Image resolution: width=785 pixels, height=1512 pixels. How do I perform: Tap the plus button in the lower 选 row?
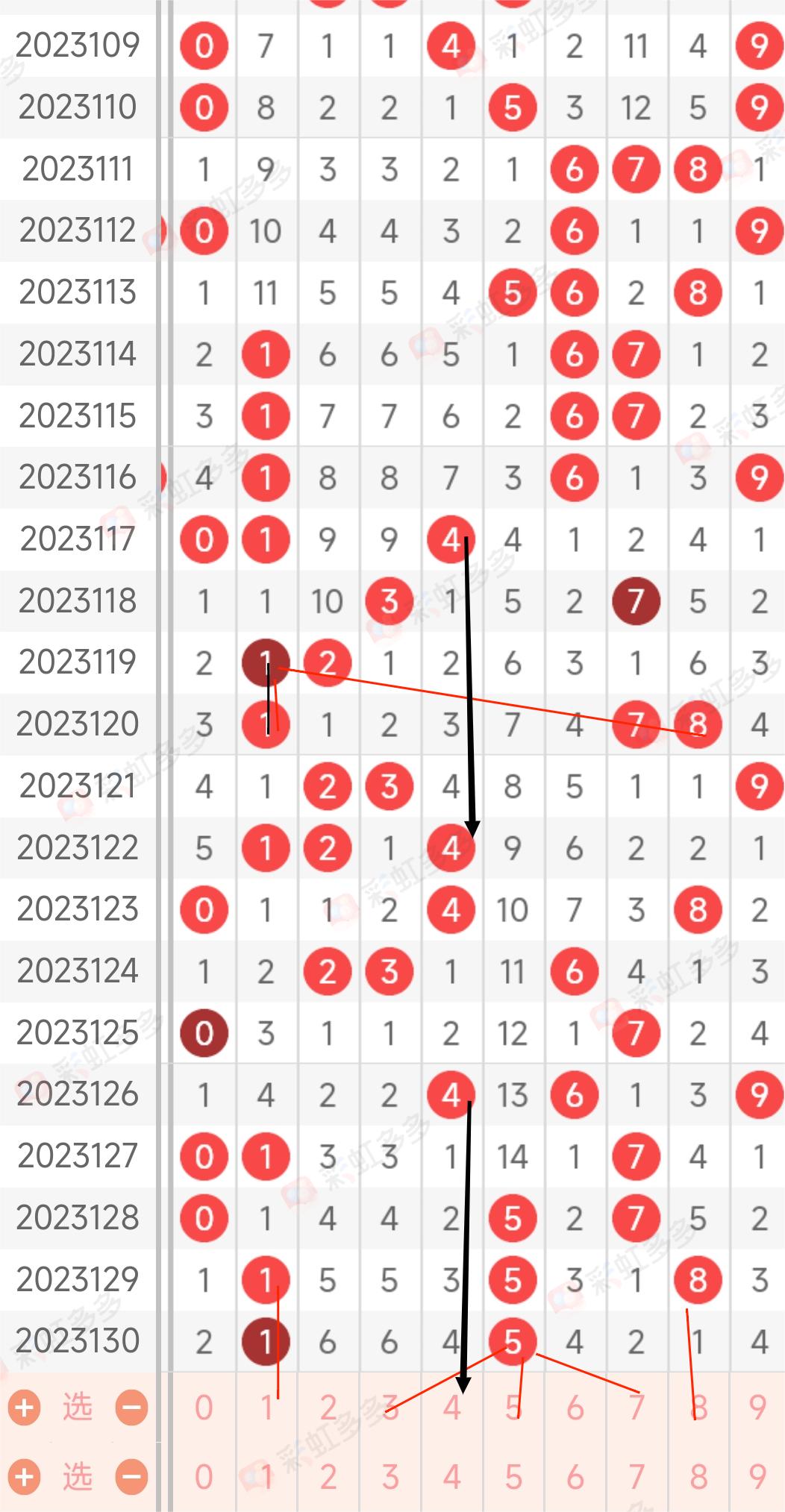[24, 1477]
